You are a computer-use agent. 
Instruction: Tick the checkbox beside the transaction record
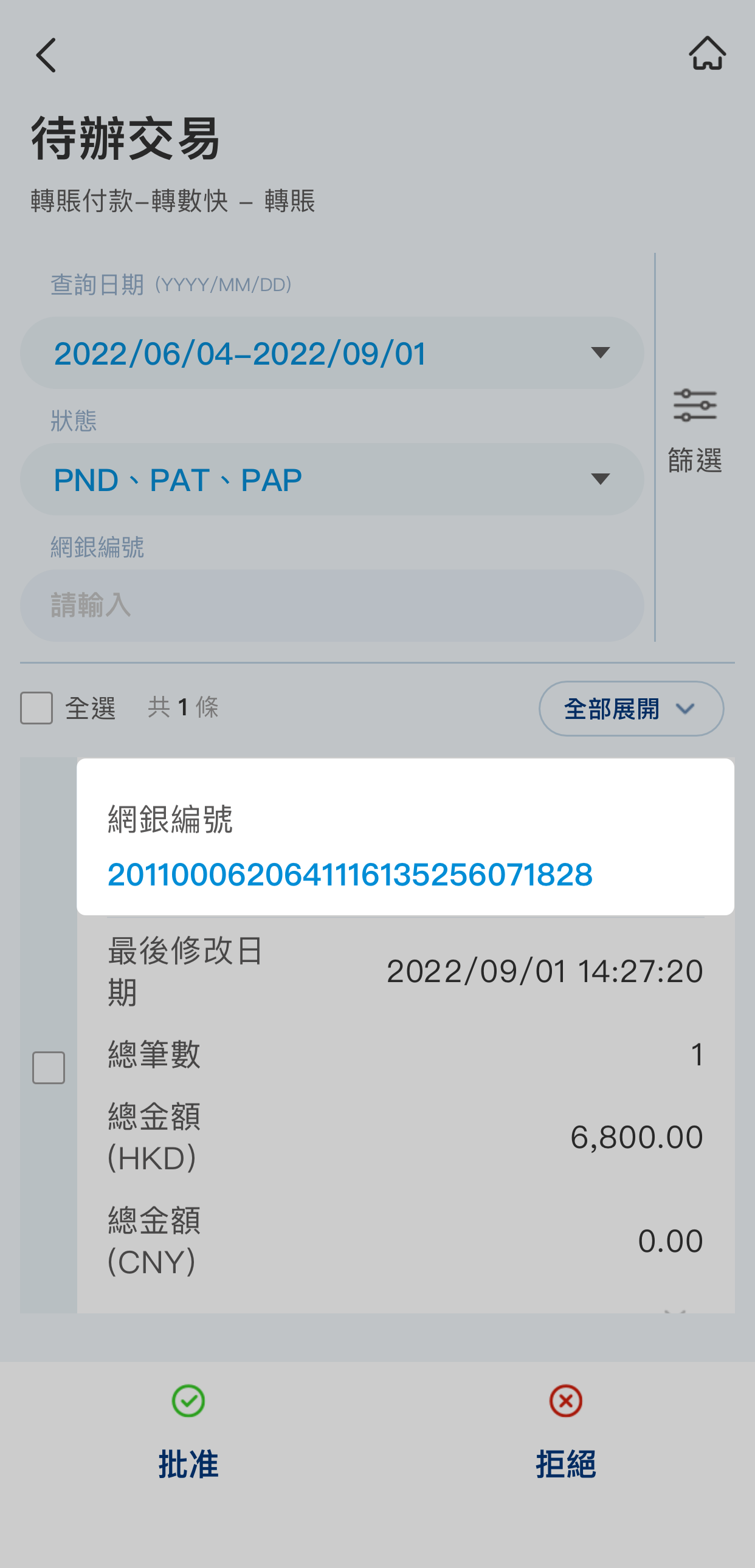49,1068
